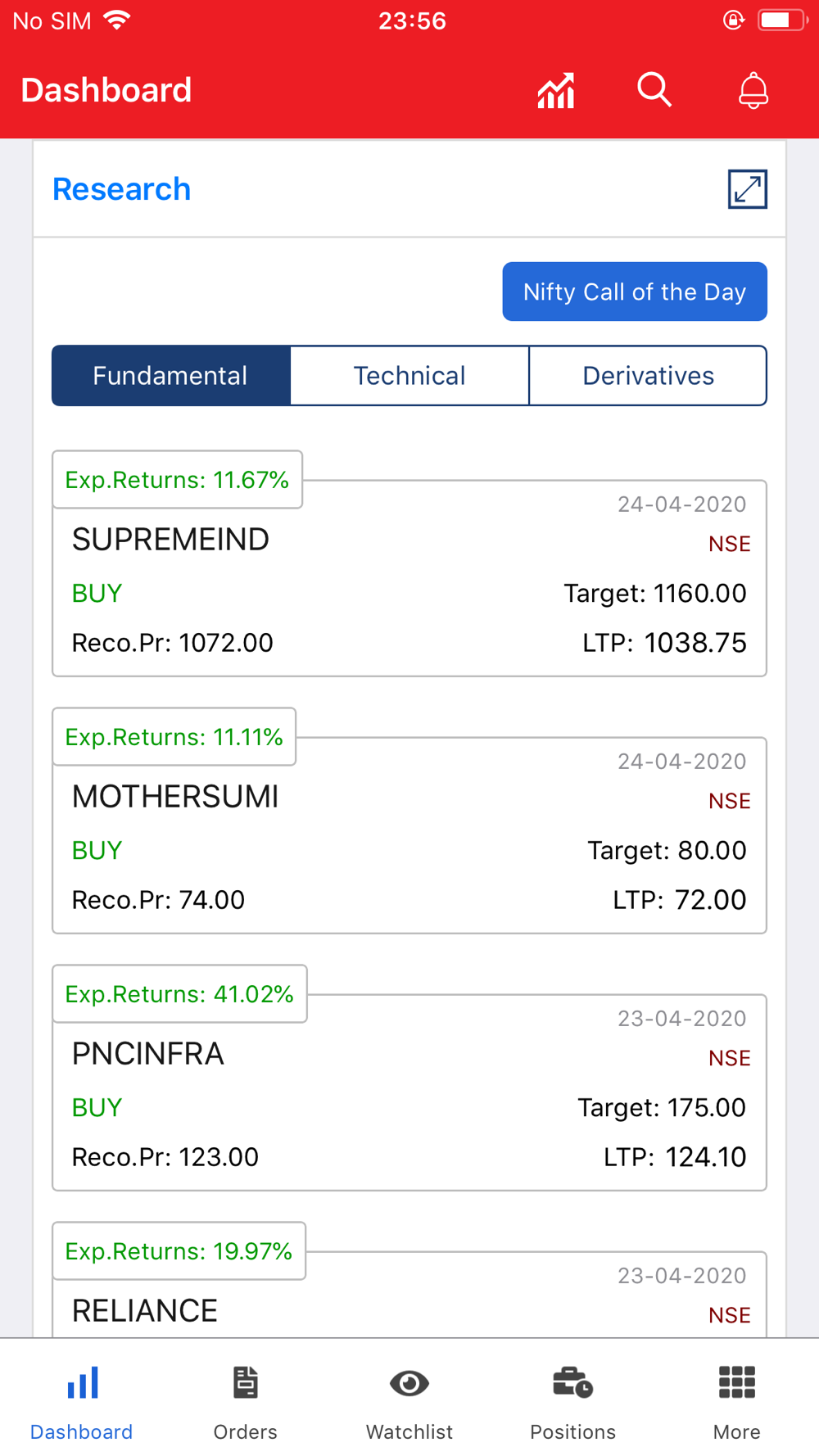Open the More menu tab
The width and height of the screenshot is (819, 1456).
point(737,1398)
